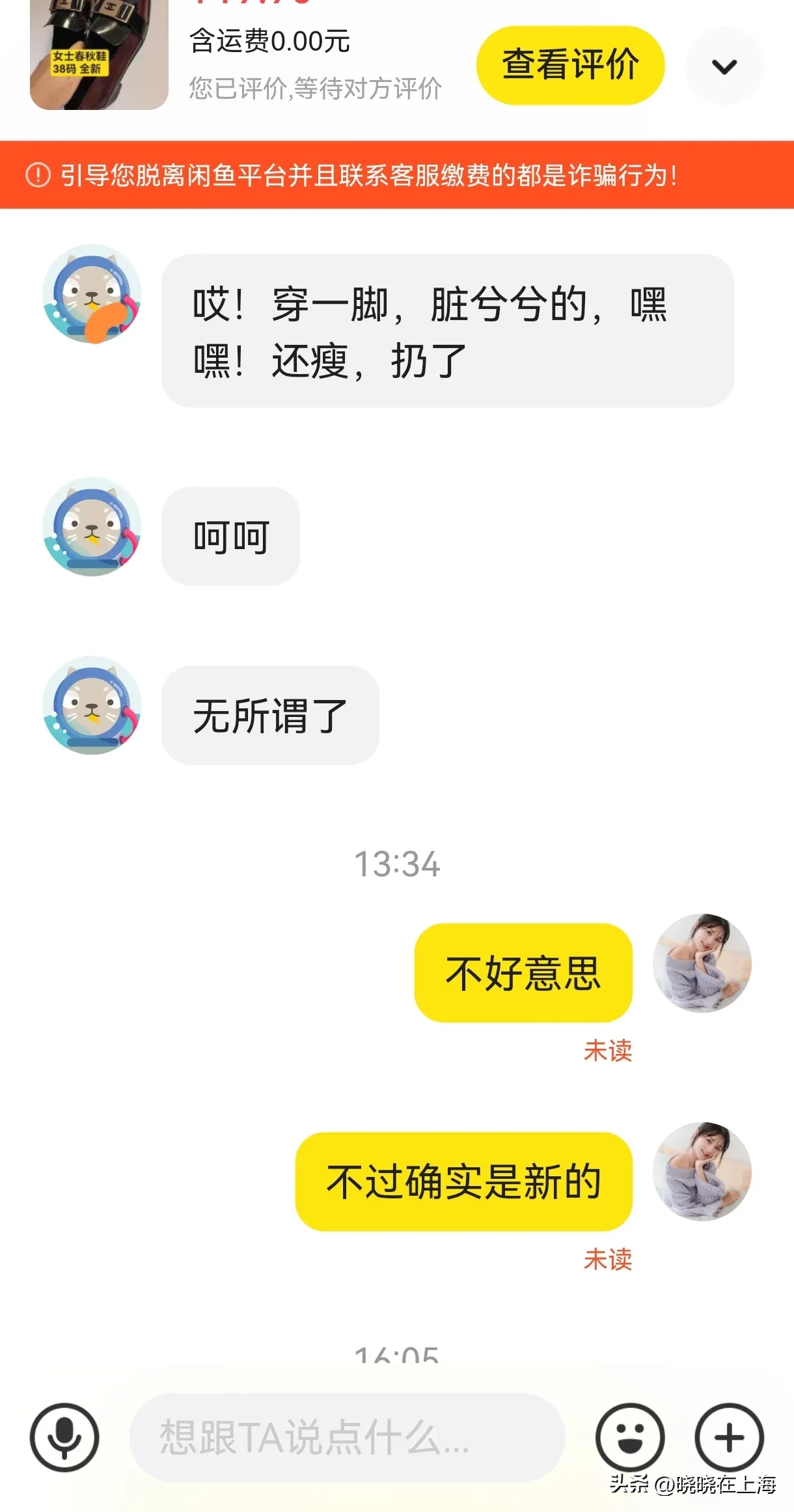
Task: Open the emoji picker
Action: click(630, 1437)
